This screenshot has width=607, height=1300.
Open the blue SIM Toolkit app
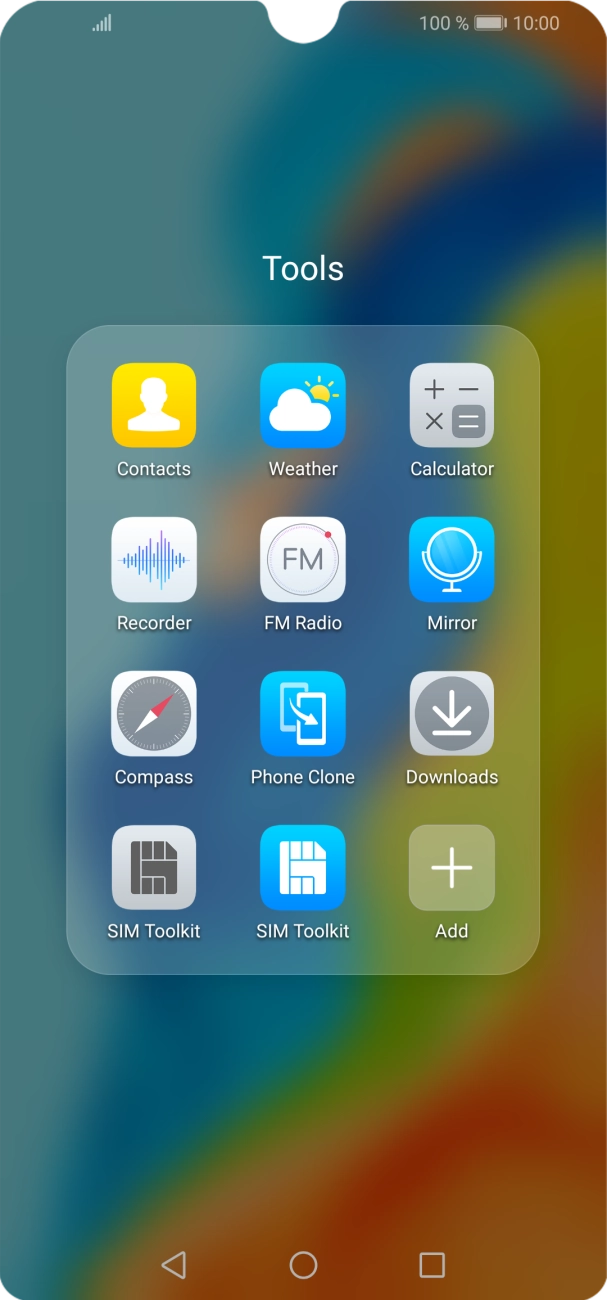(x=303, y=867)
